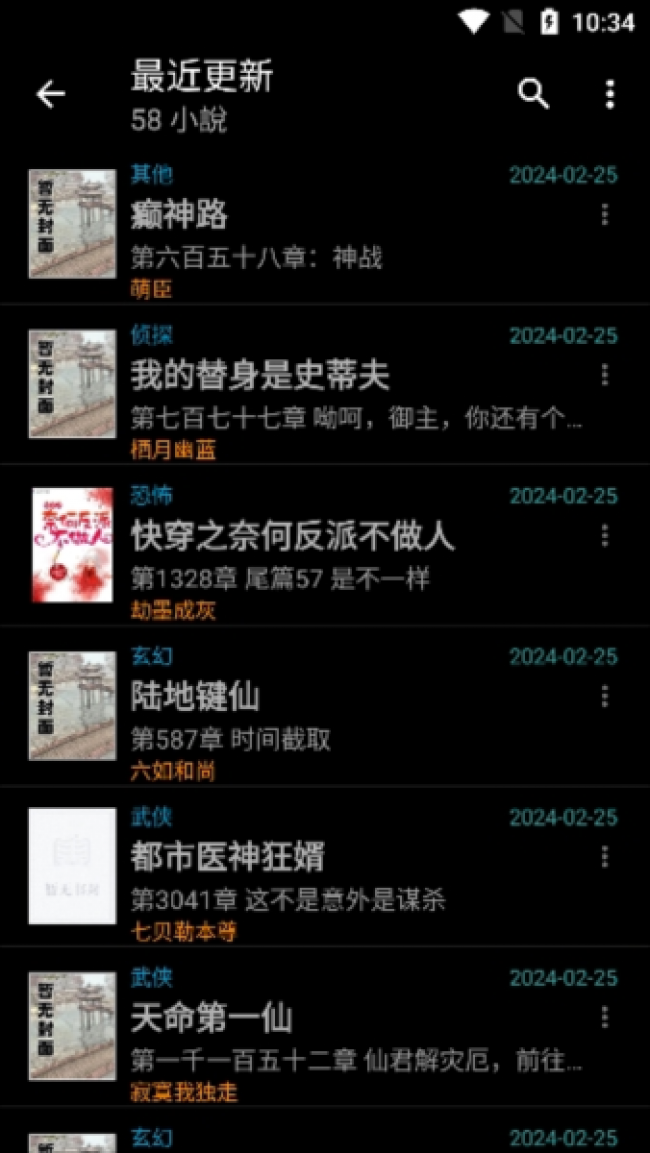Open more options for 都市医神狂婿

[x=604, y=857]
